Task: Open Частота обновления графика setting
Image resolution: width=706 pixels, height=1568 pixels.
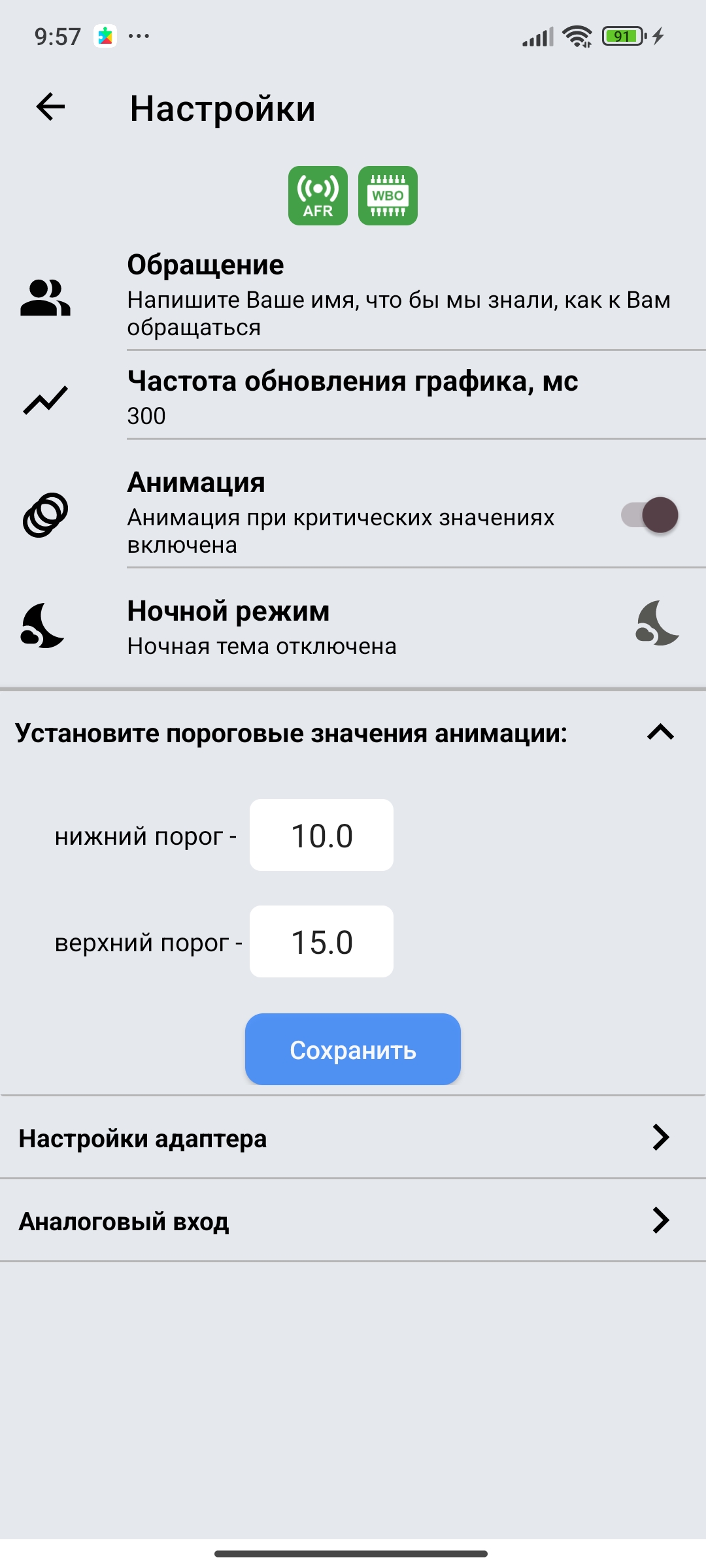Action: tap(353, 397)
